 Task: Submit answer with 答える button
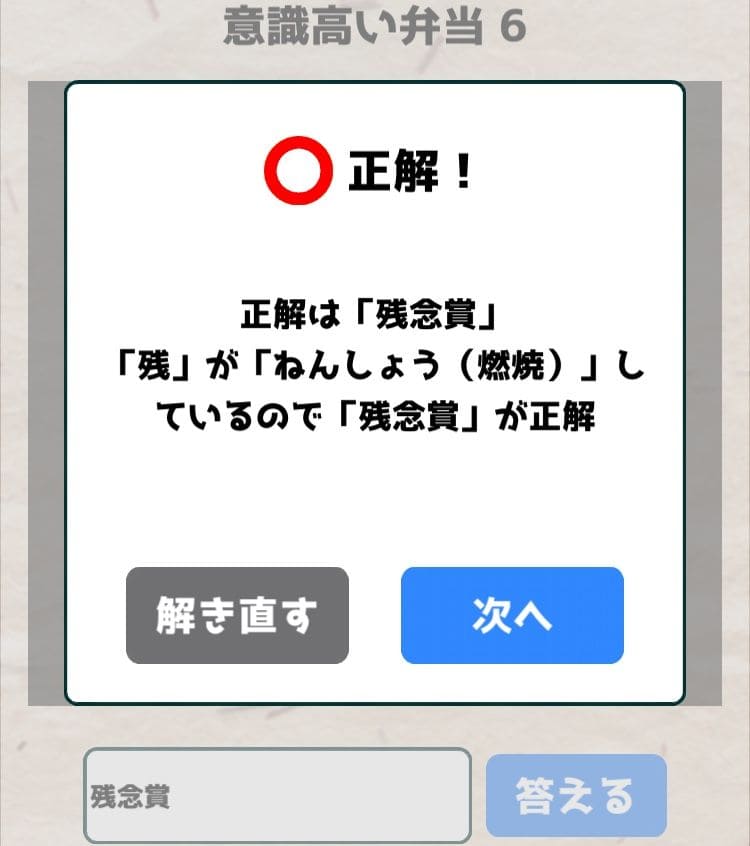(576, 796)
